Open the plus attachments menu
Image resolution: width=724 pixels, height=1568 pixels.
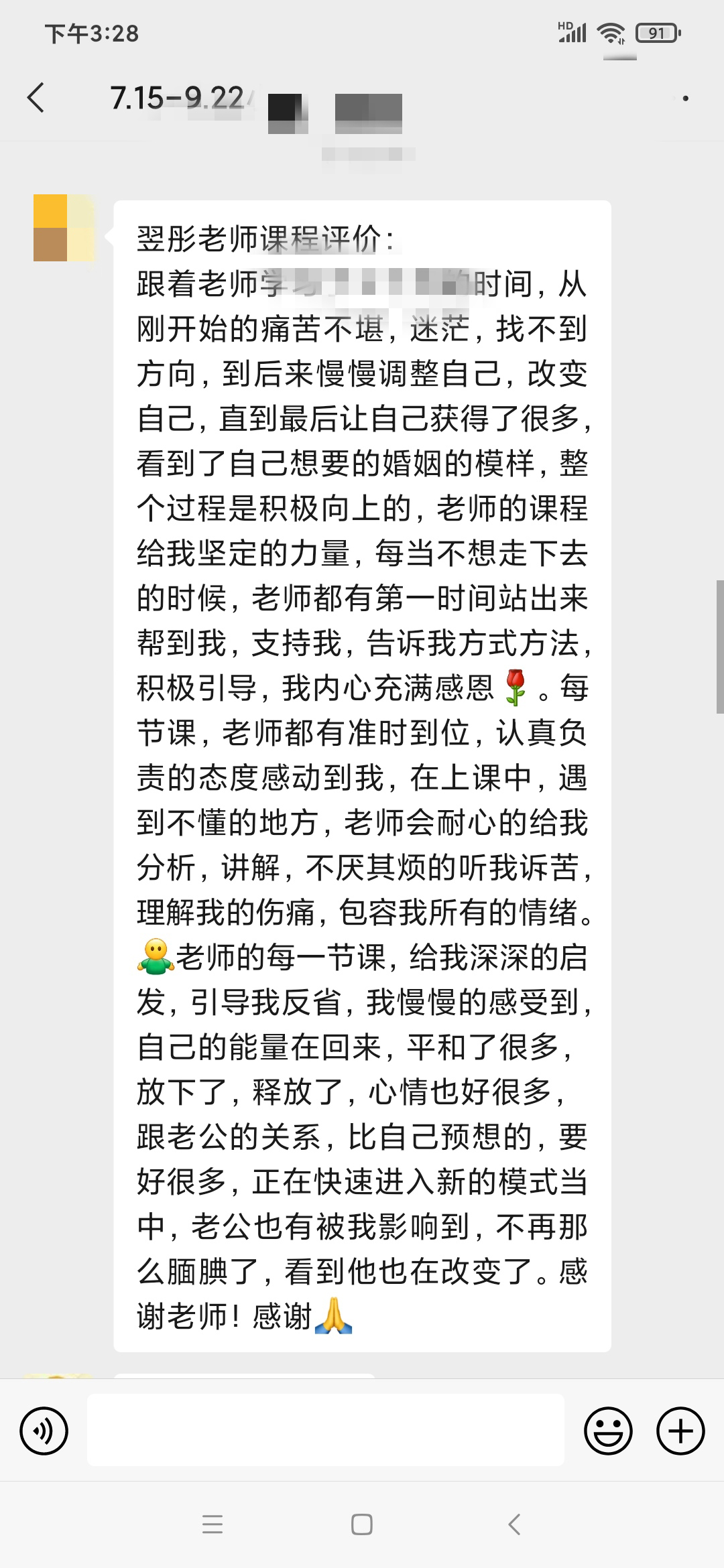pyautogui.click(x=680, y=1431)
